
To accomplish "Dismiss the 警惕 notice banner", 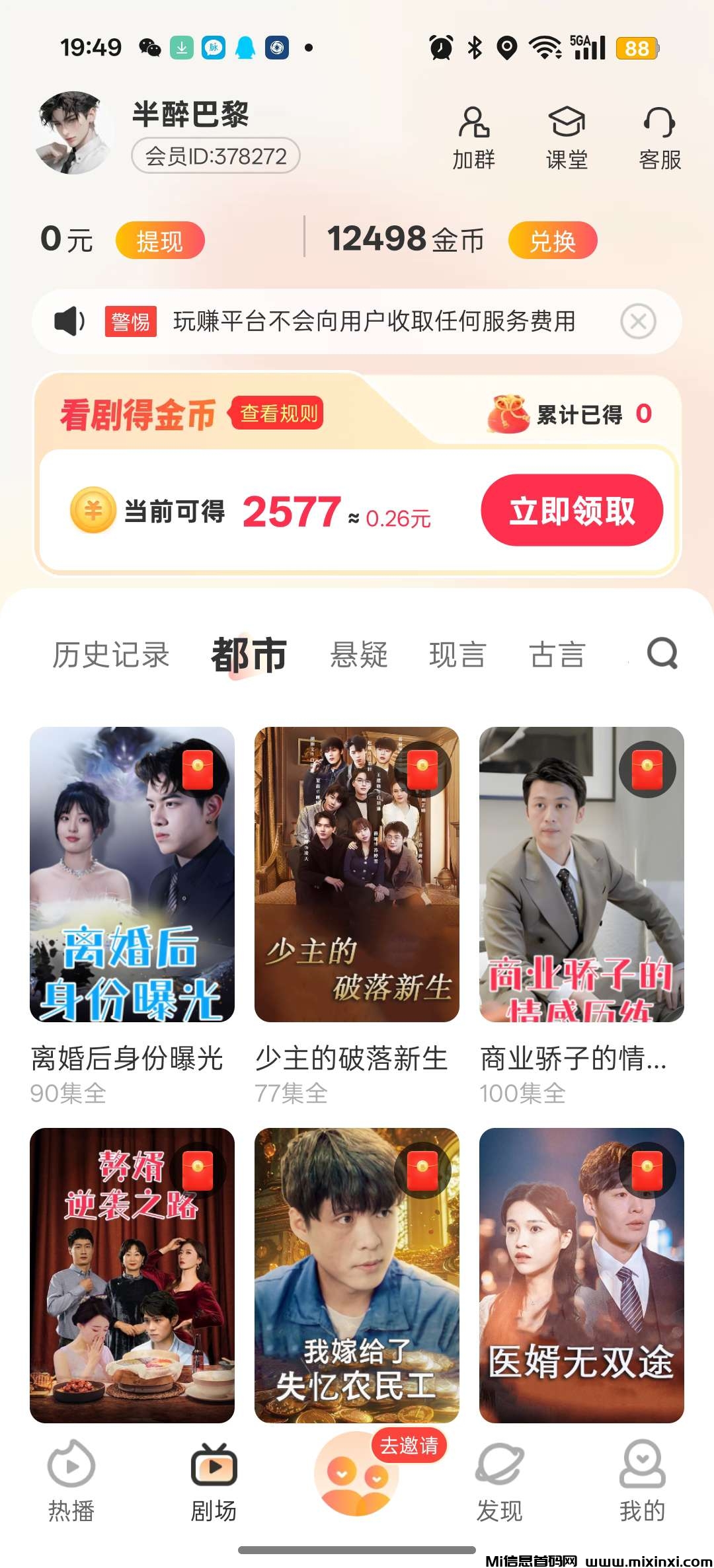I will coord(638,322).
